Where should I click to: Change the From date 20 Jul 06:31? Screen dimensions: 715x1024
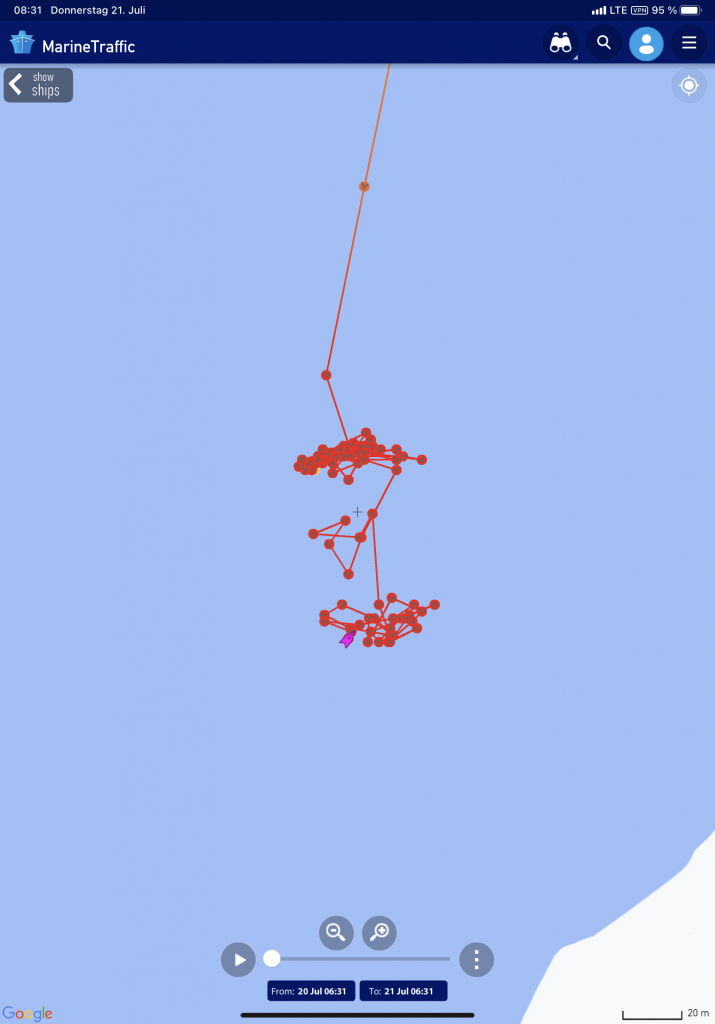(311, 991)
